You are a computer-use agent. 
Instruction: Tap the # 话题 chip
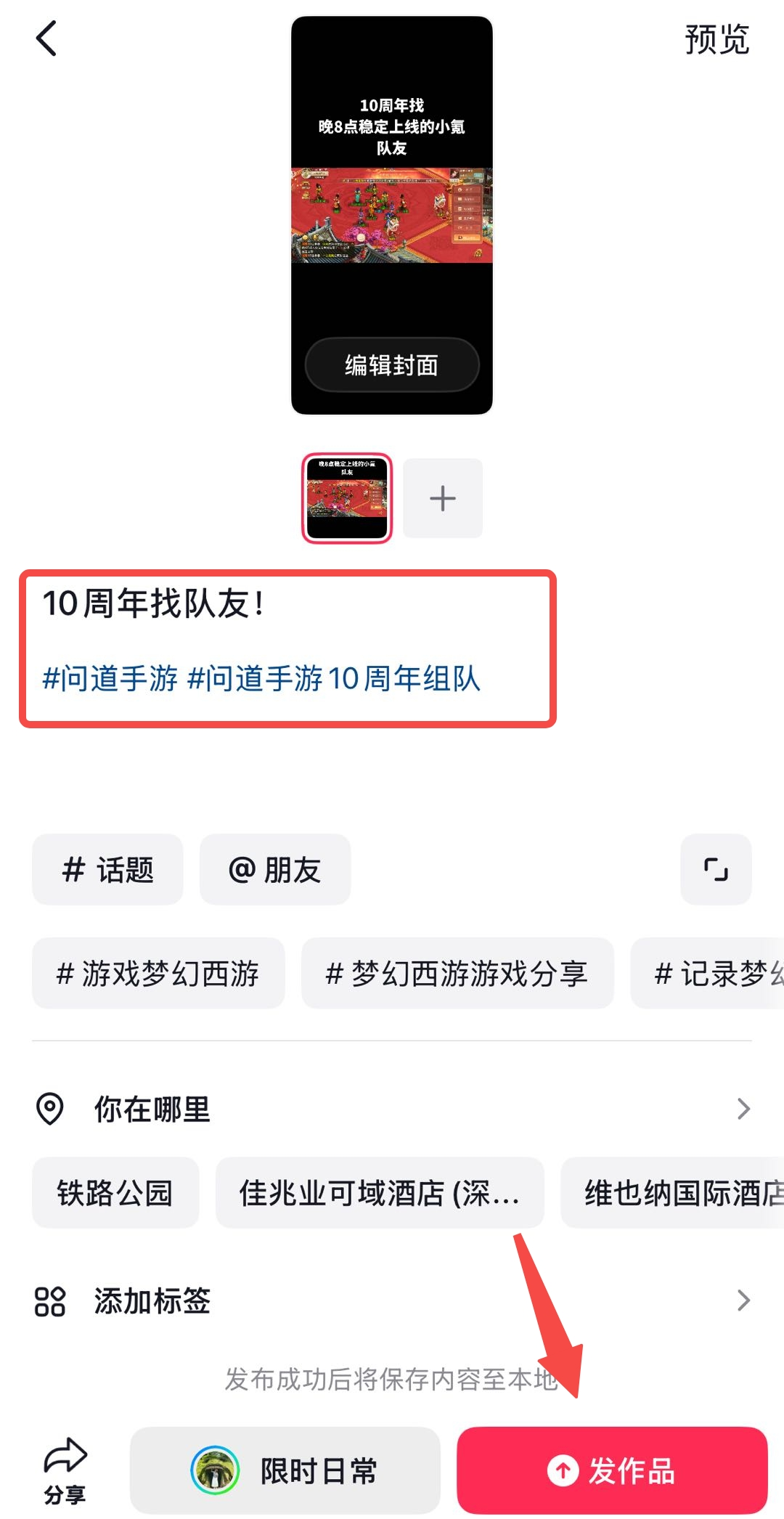pos(107,869)
